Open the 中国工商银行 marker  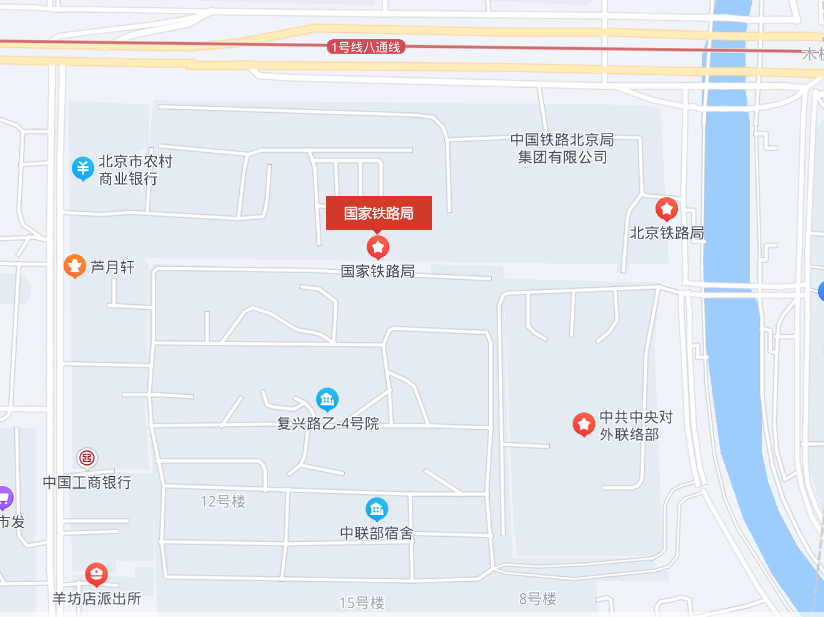(x=87, y=458)
